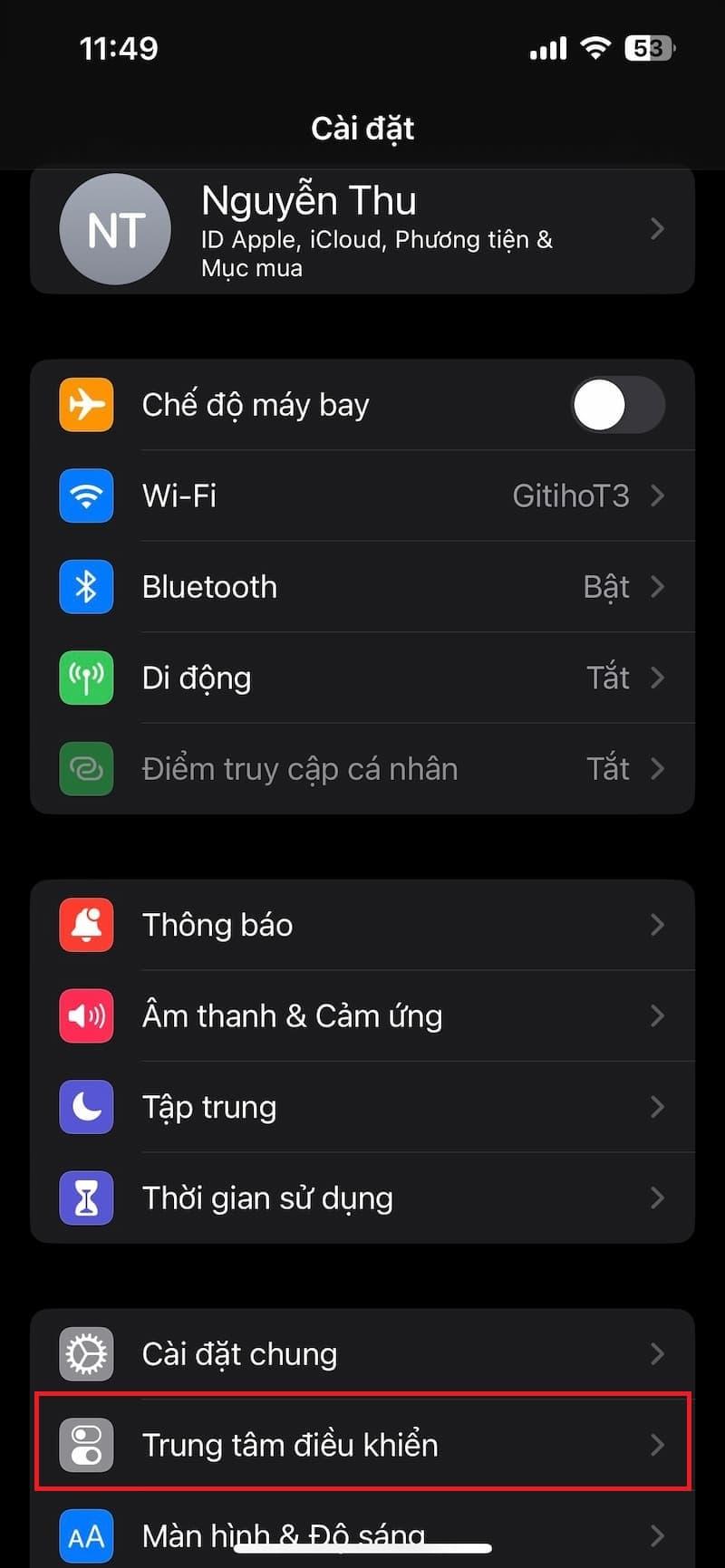The image size is (725, 1568).
Task: Tap the Cài đặt chung gear icon
Action: [86, 1353]
